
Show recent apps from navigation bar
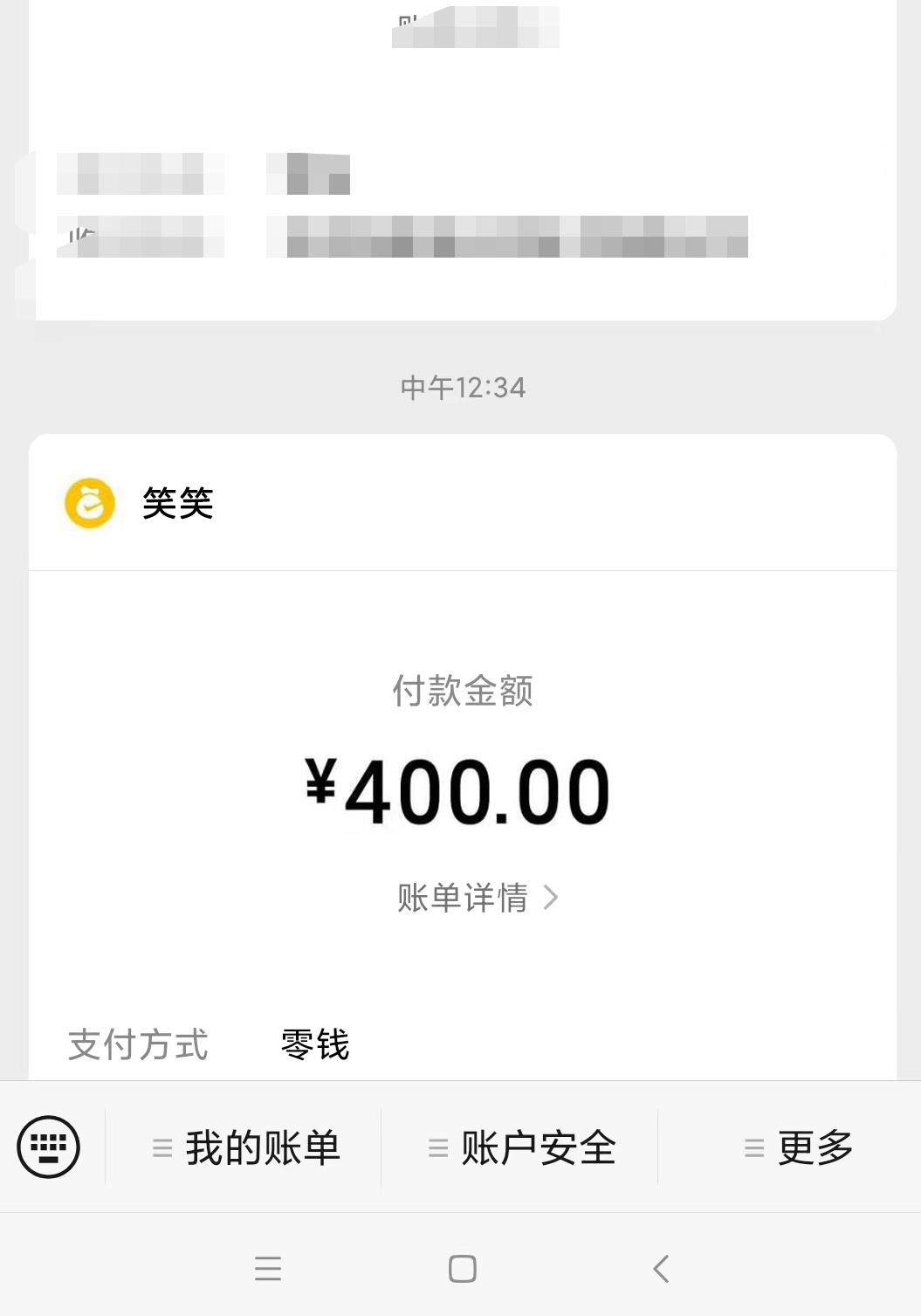pos(268,1268)
